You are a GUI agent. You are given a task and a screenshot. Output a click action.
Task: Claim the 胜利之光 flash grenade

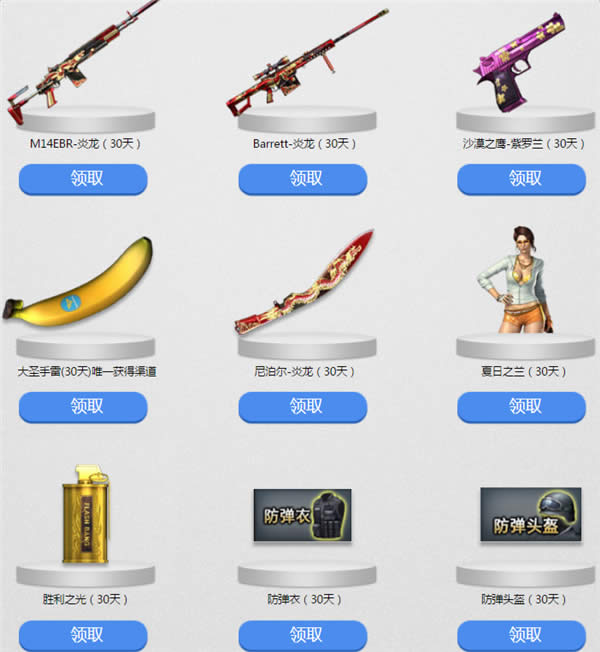(83, 635)
